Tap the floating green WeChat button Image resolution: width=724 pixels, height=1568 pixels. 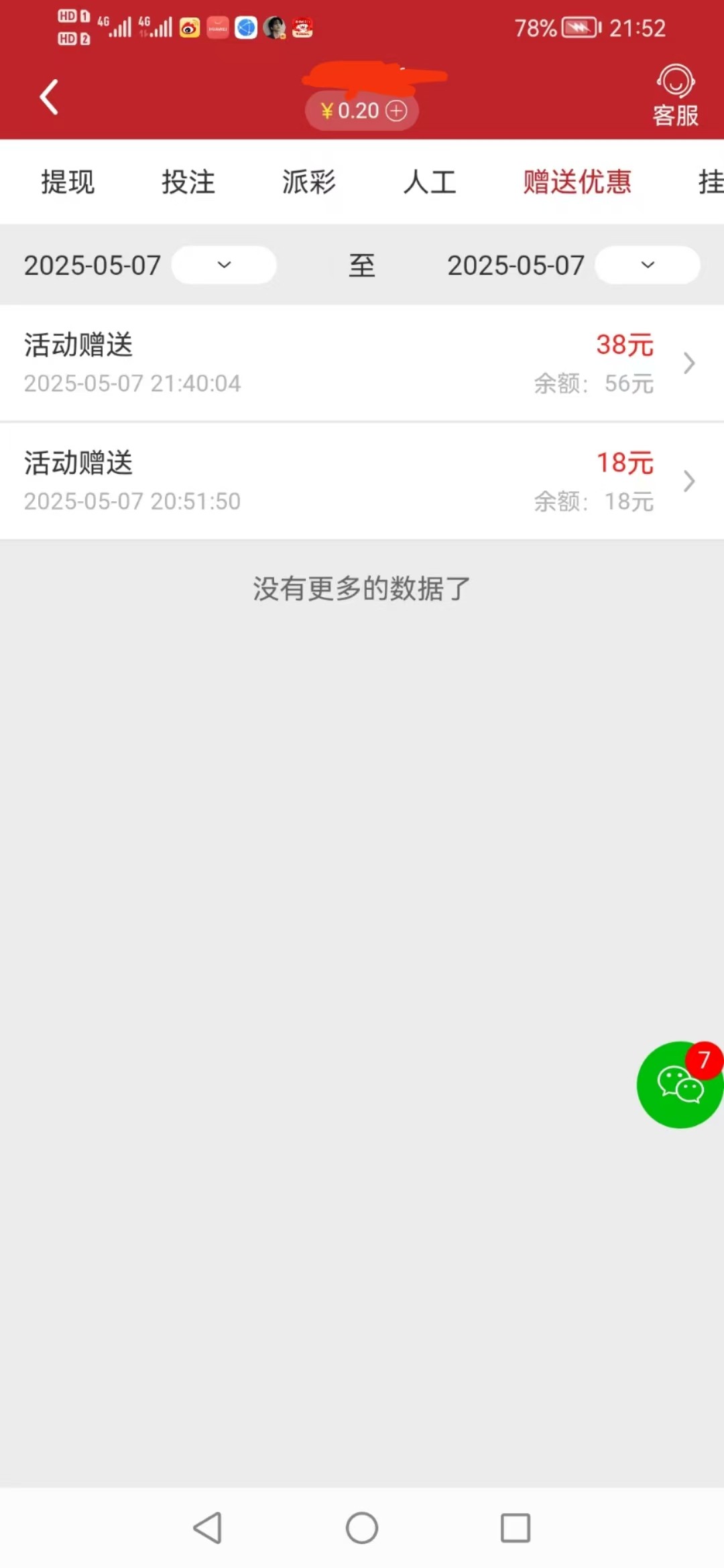[x=680, y=1084]
